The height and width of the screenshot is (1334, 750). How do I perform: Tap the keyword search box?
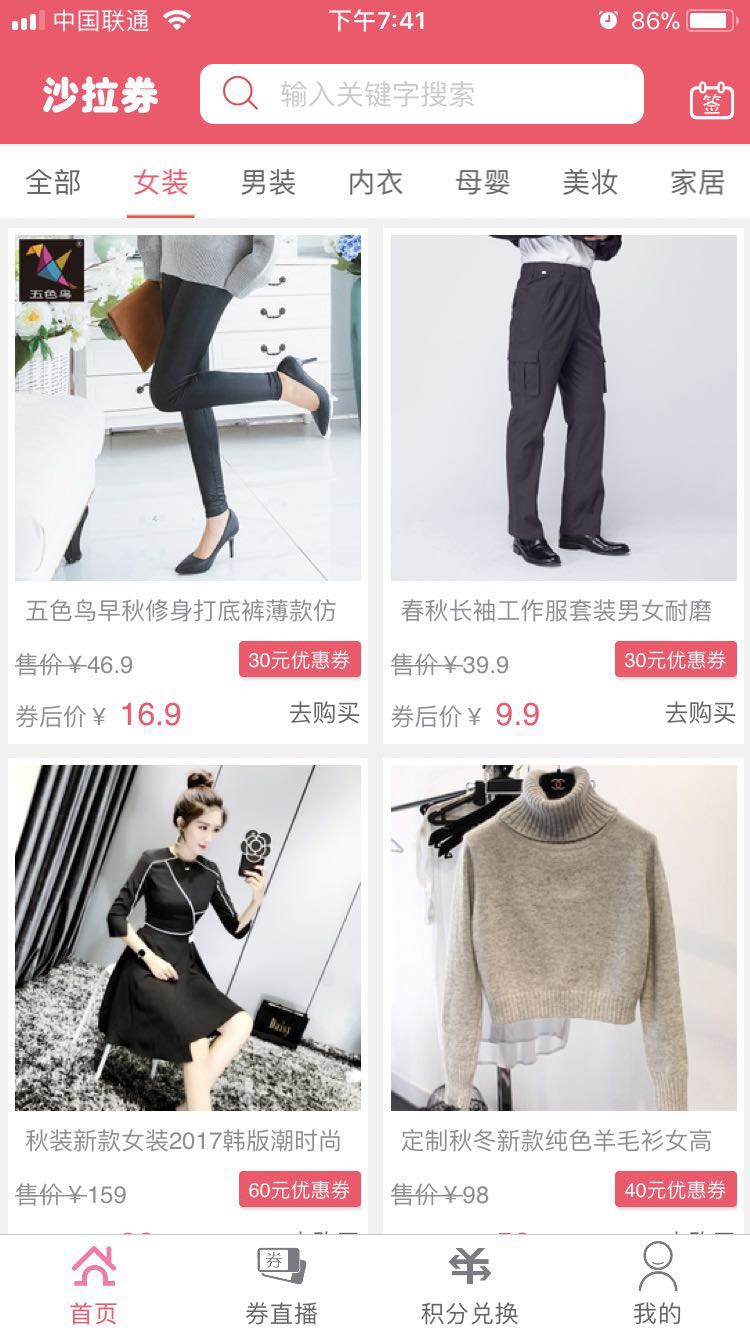[x=420, y=95]
